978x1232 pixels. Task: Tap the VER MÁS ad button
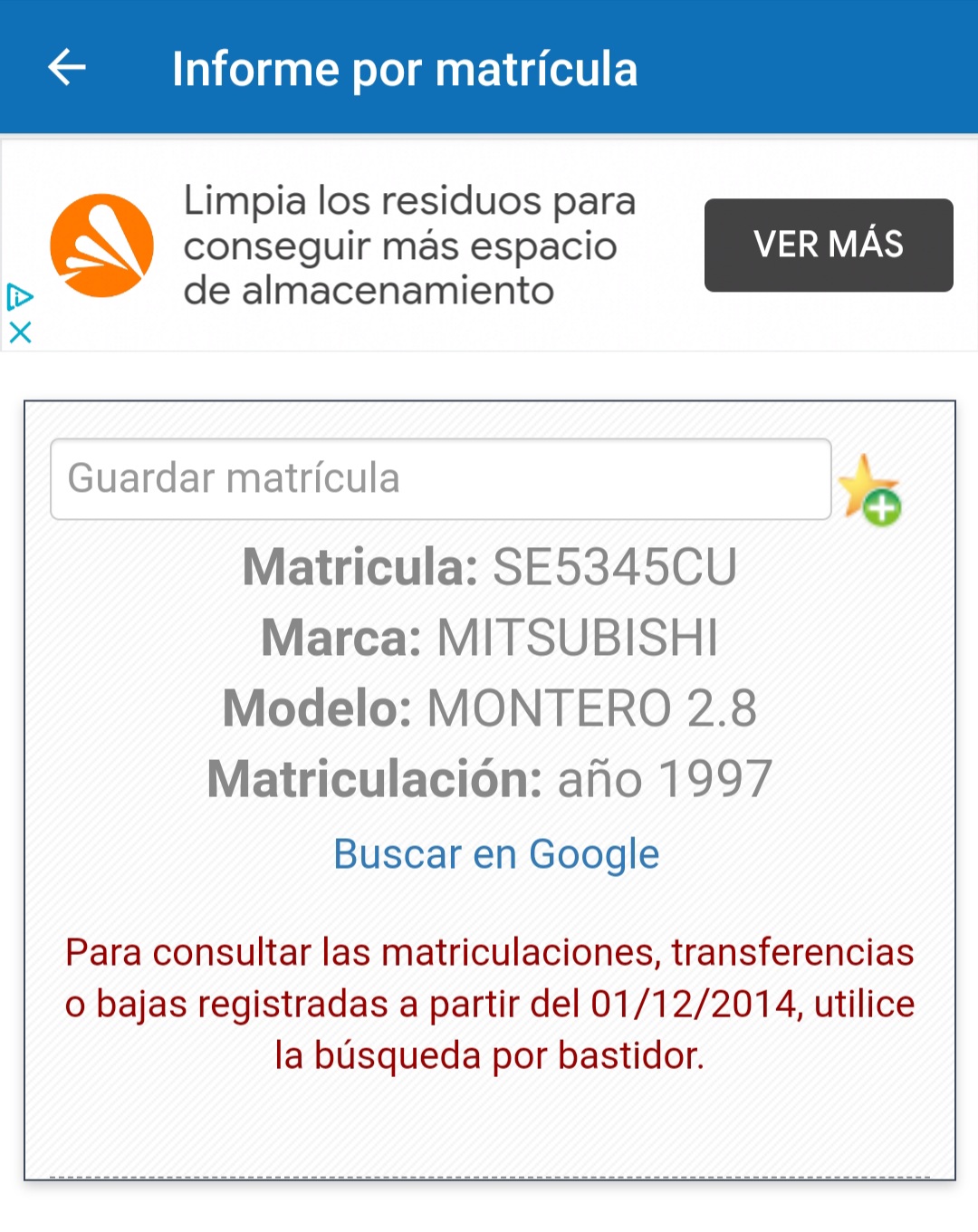828,245
